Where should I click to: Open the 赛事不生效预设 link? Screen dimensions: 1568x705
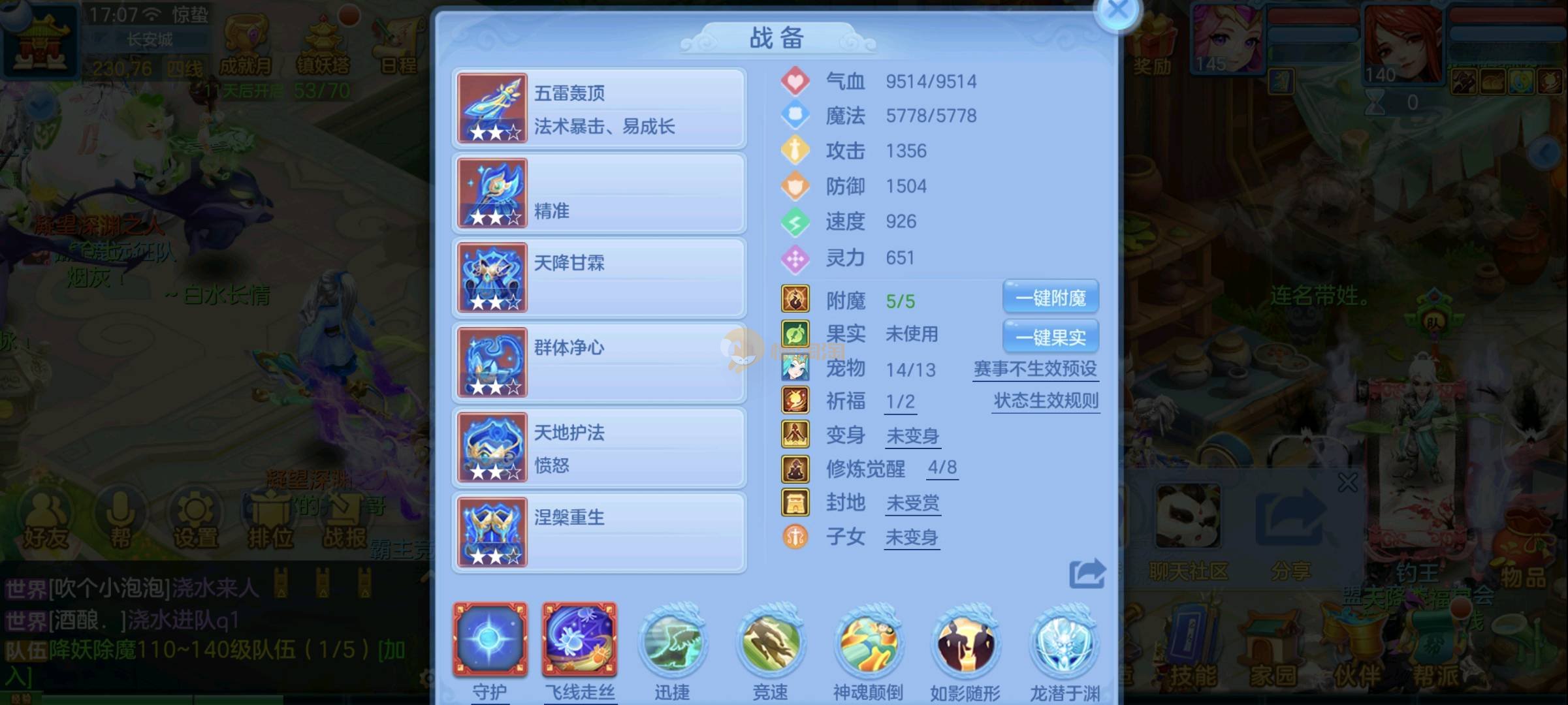(x=1035, y=369)
